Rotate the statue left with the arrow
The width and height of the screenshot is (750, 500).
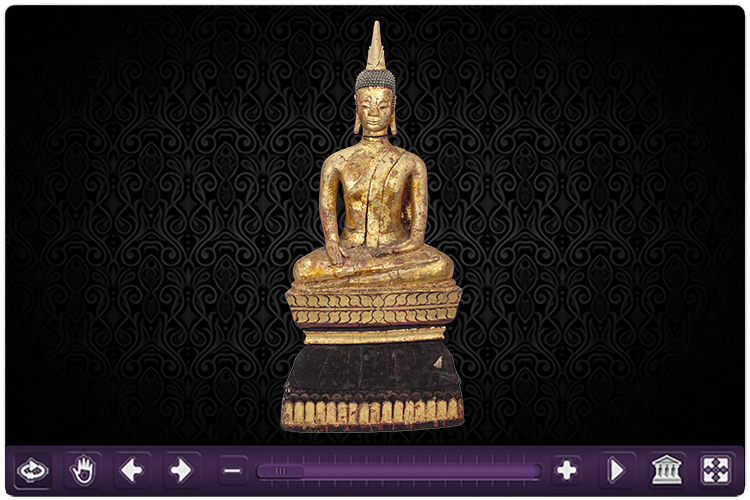coord(132,470)
